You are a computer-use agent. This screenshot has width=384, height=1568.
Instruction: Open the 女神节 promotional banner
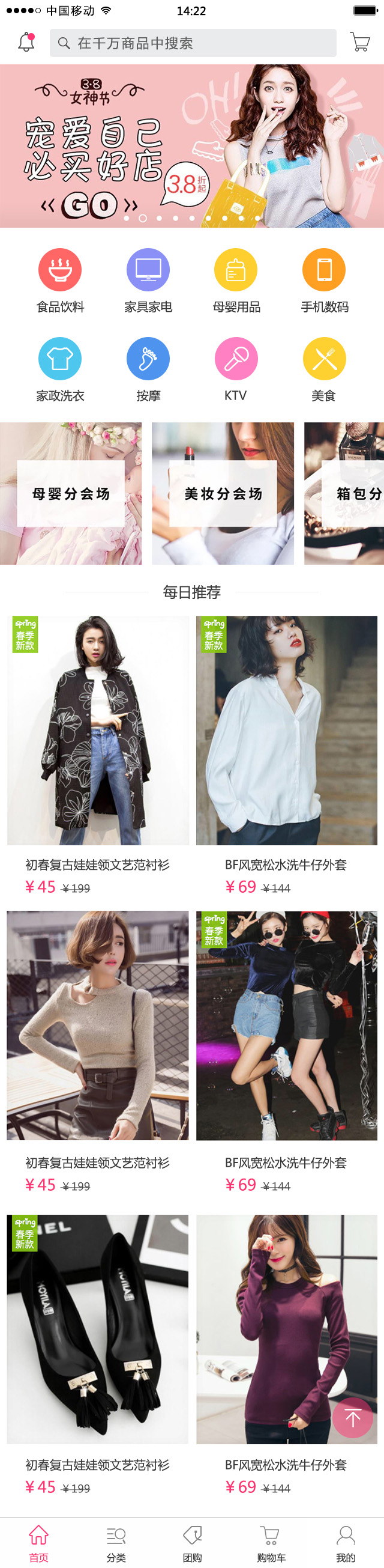coord(191,146)
